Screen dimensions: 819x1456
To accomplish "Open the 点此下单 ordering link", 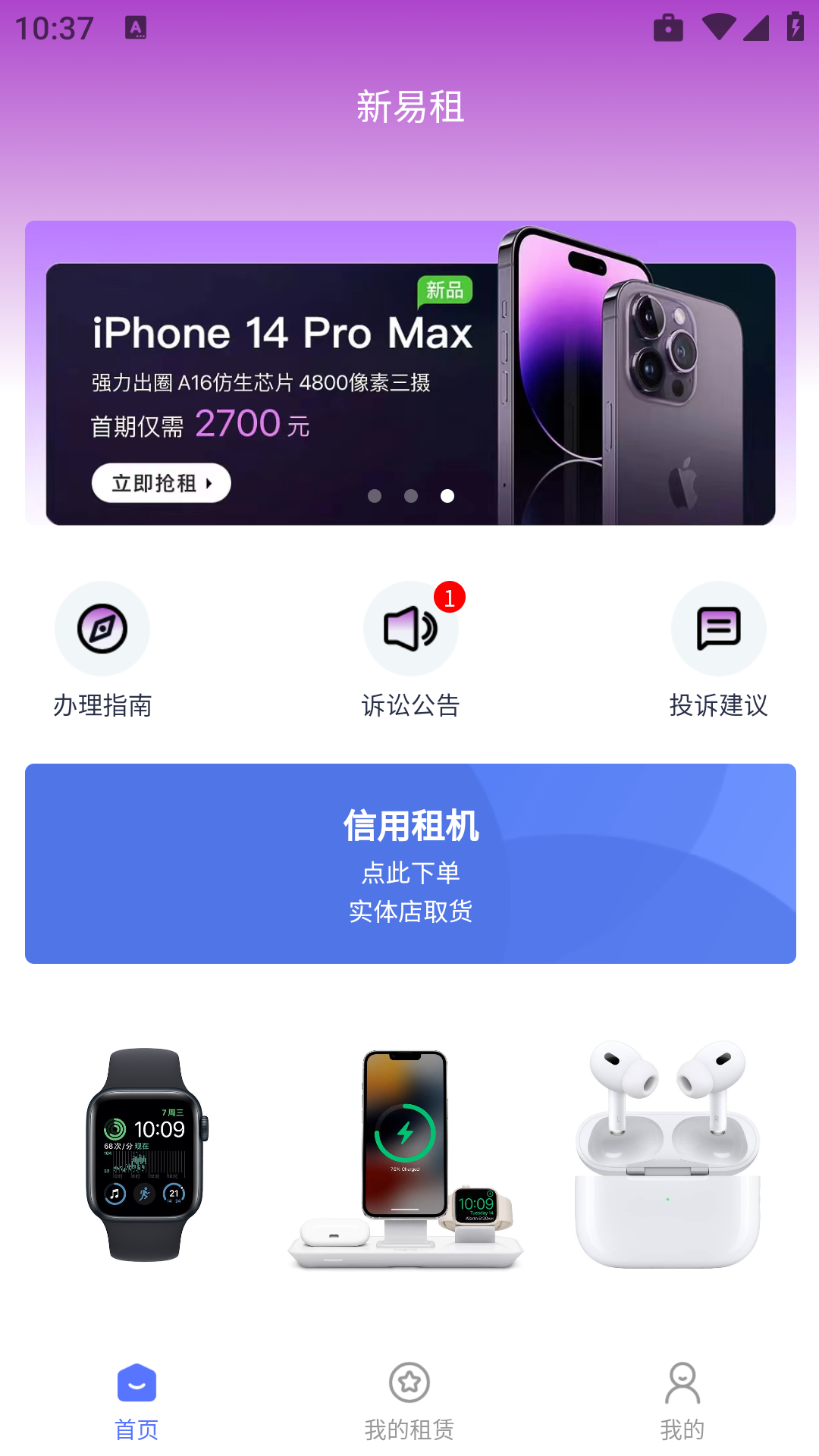I will point(409,873).
